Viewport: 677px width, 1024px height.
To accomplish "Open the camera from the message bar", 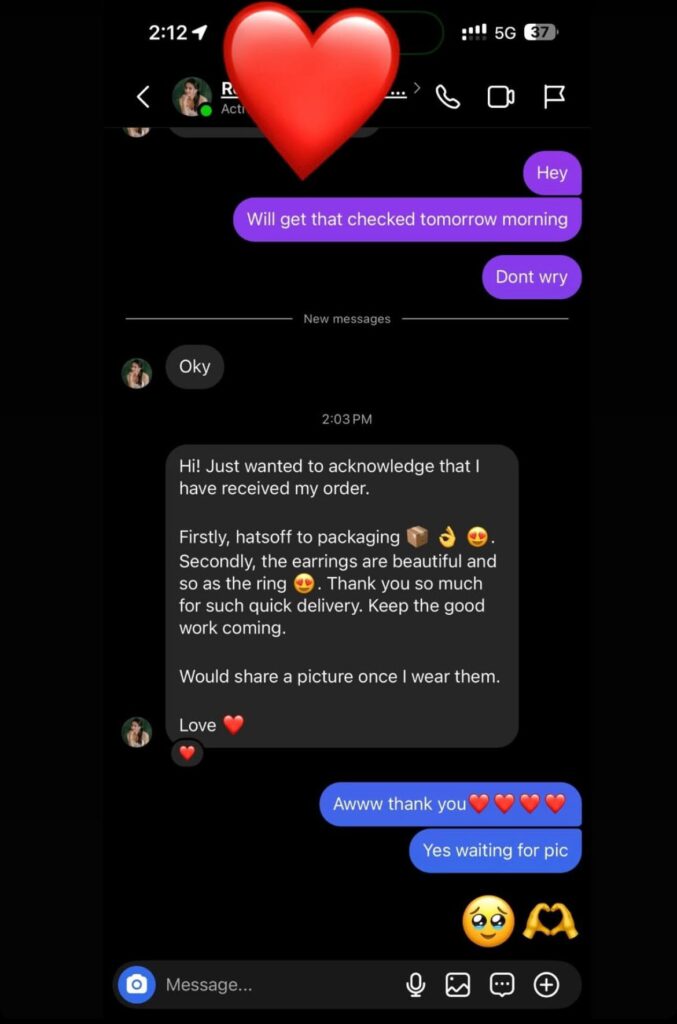I will click(137, 985).
